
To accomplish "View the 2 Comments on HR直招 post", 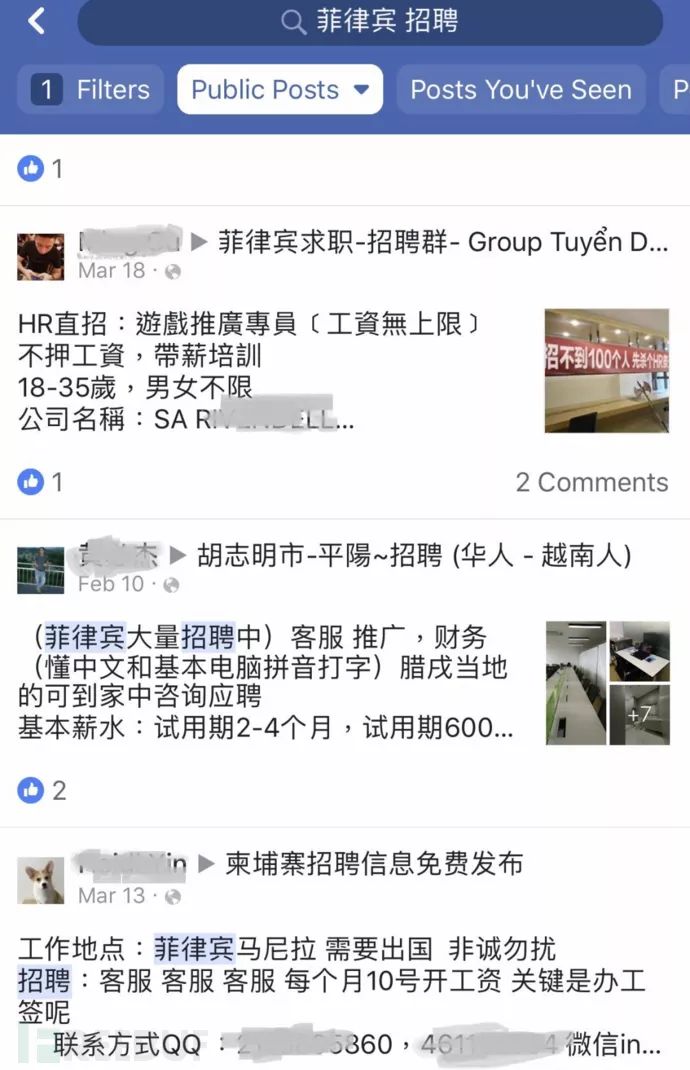I will [591, 482].
